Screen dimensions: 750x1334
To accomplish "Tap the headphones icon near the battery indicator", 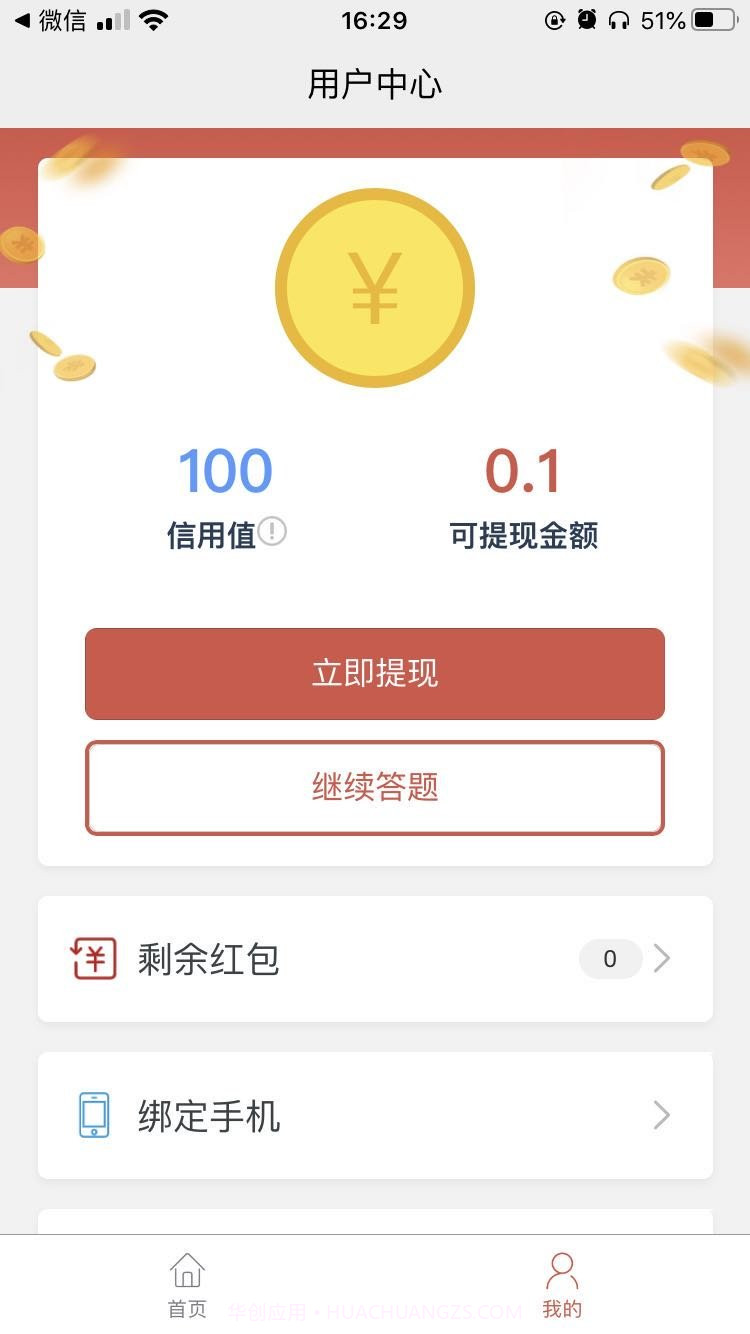I will coord(621,20).
